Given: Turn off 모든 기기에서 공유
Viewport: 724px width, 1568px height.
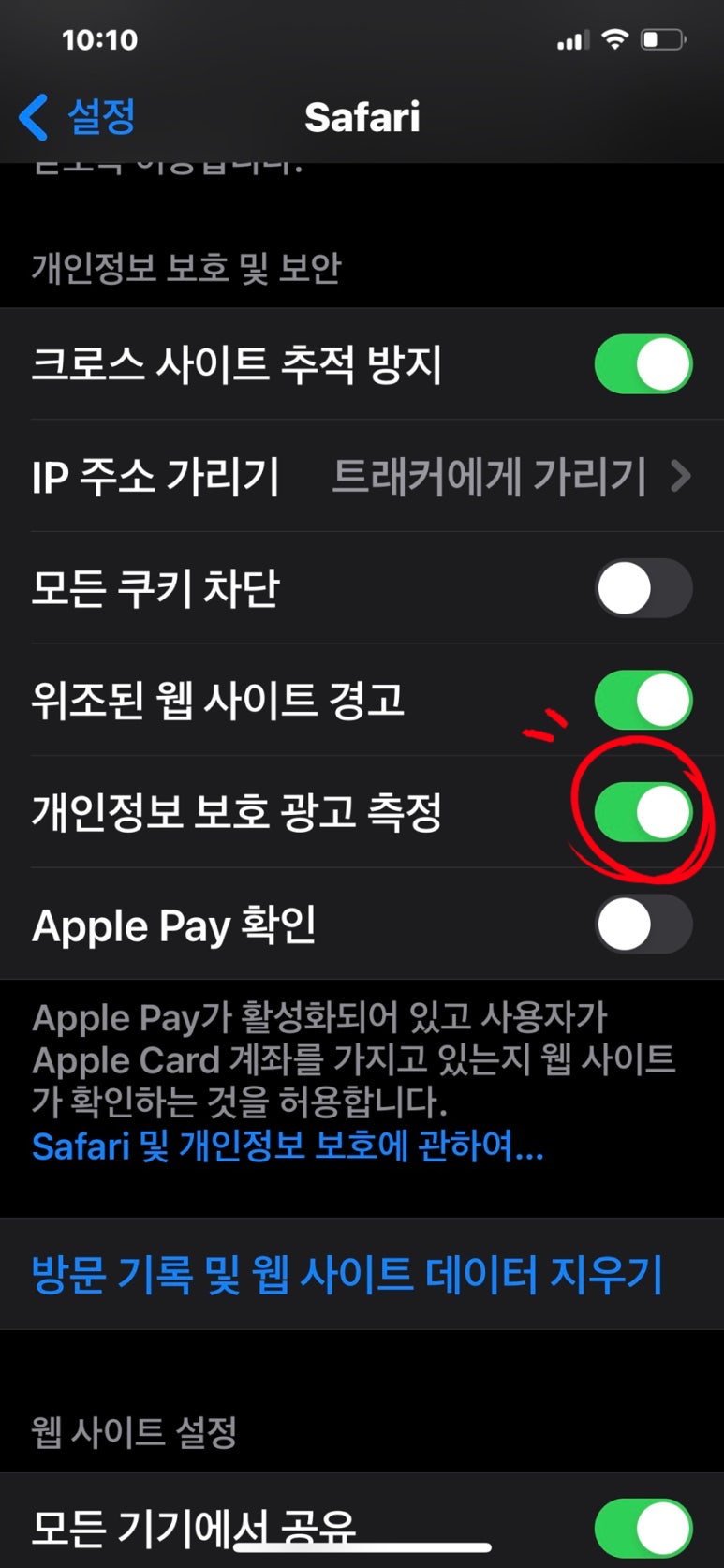Looking at the screenshot, I should click(x=643, y=1527).
